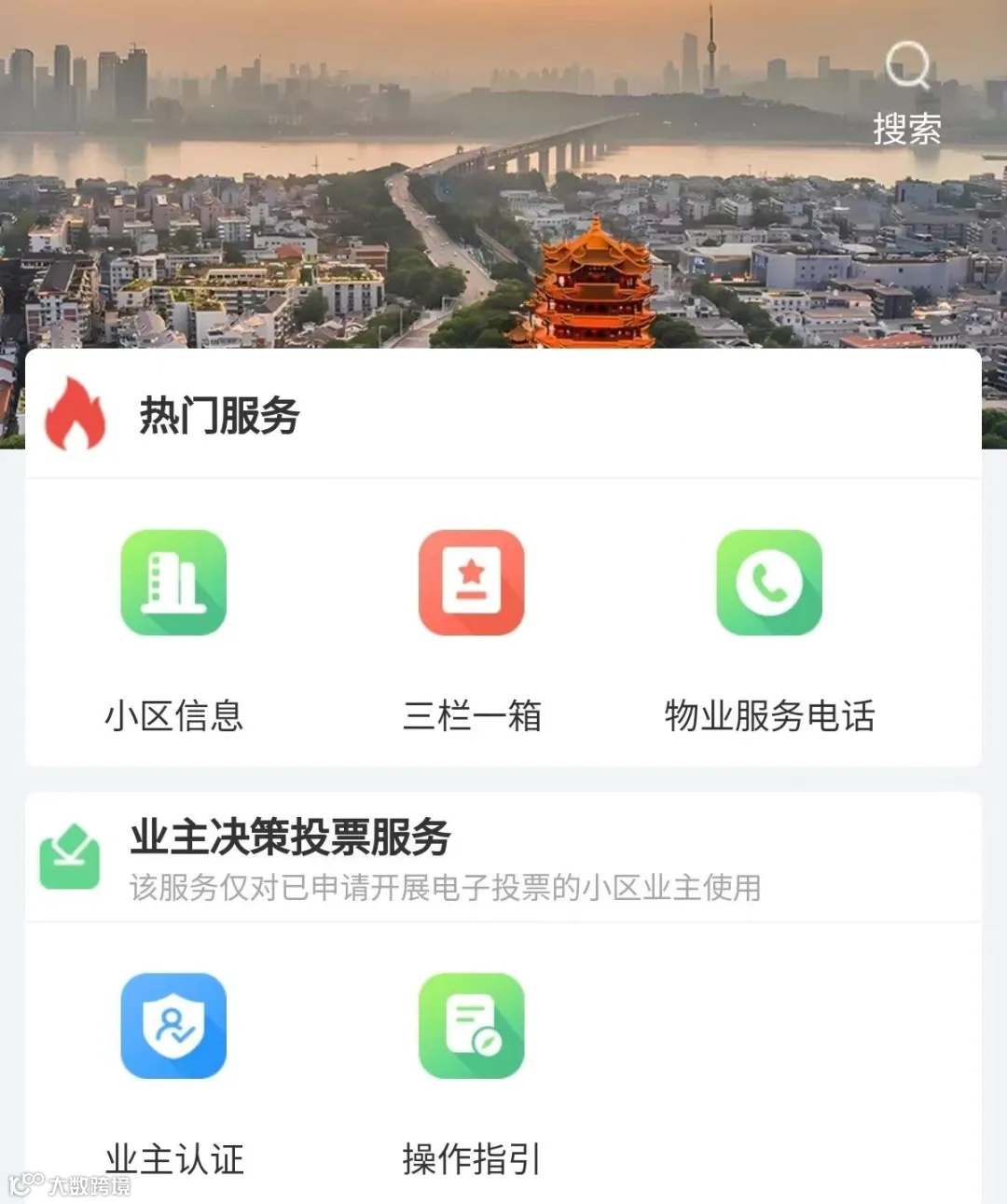Screen dimensions: 1007x1204
Task: Tap the 物业服务电话 text
Action: 770,715
